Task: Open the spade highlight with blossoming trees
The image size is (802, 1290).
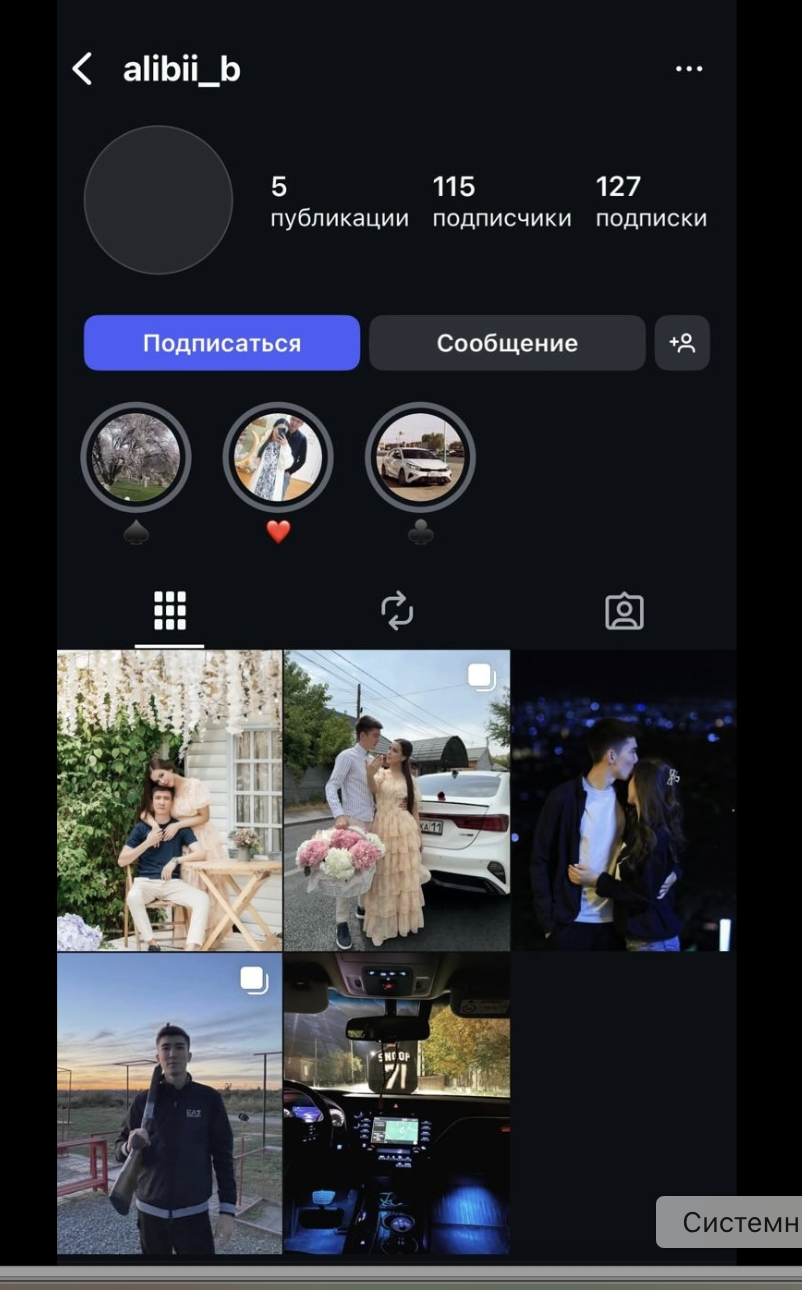Action: 136,458
